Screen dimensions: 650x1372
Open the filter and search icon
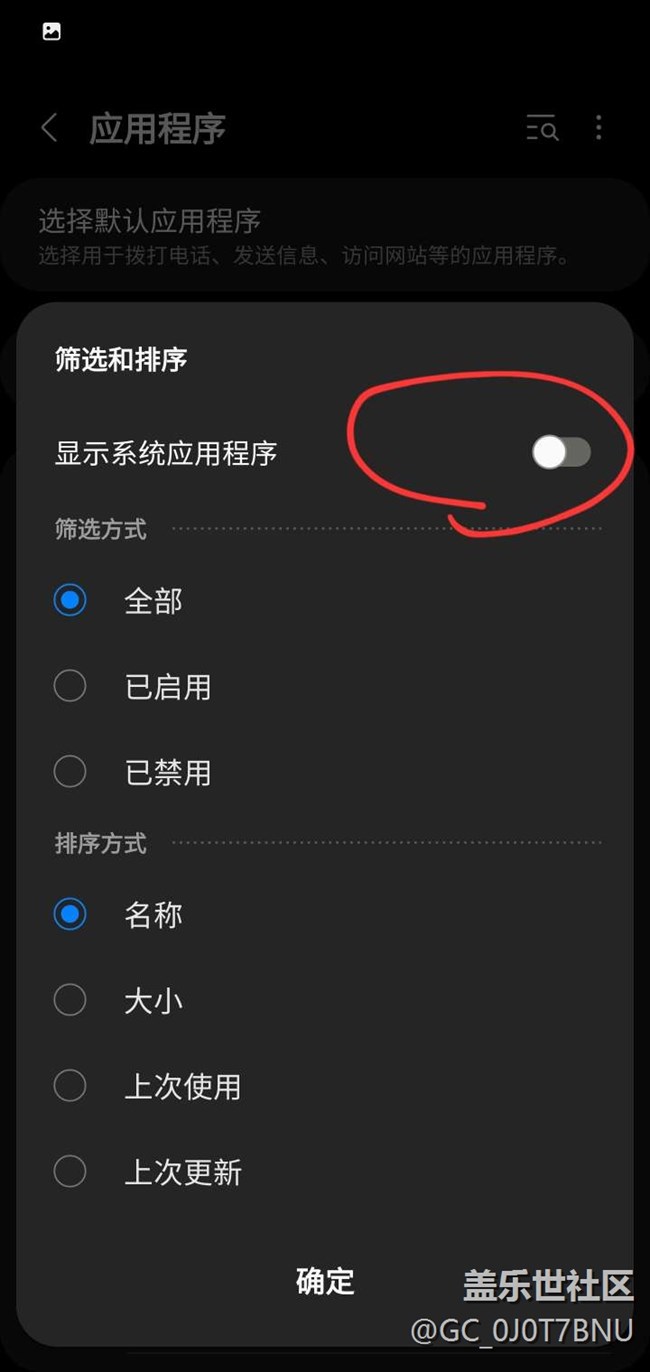541,128
